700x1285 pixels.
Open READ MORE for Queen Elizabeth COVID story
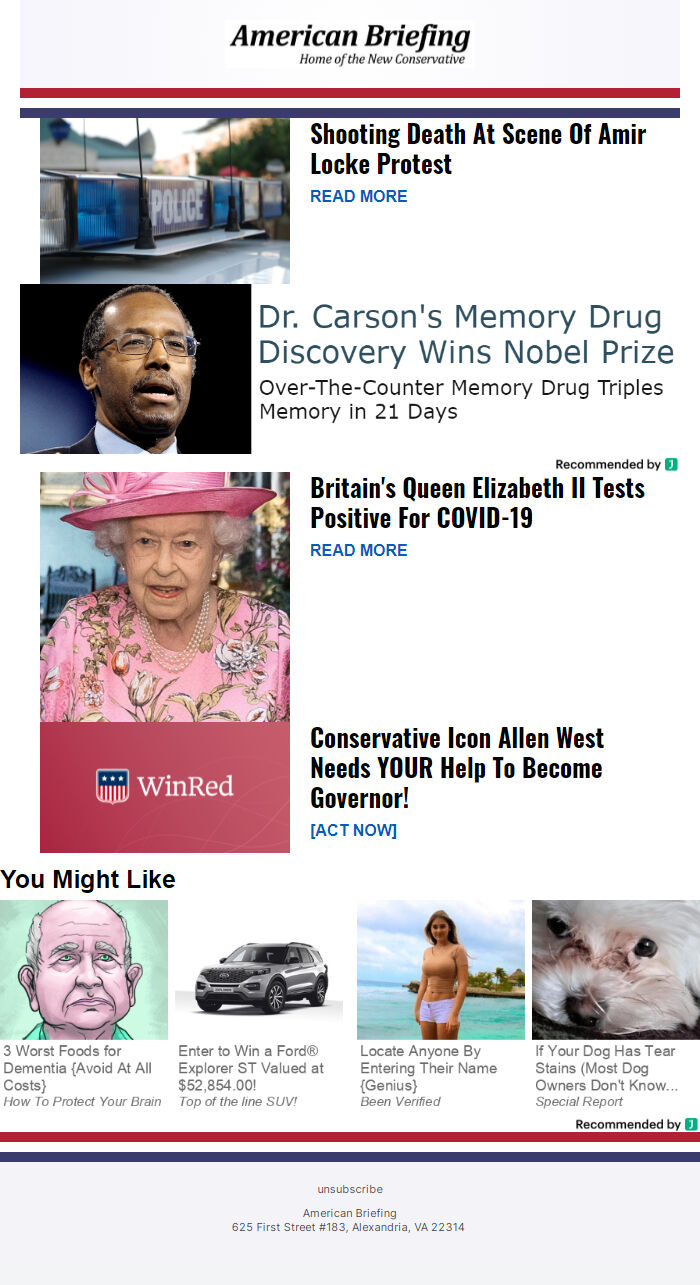tap(358, 550)
